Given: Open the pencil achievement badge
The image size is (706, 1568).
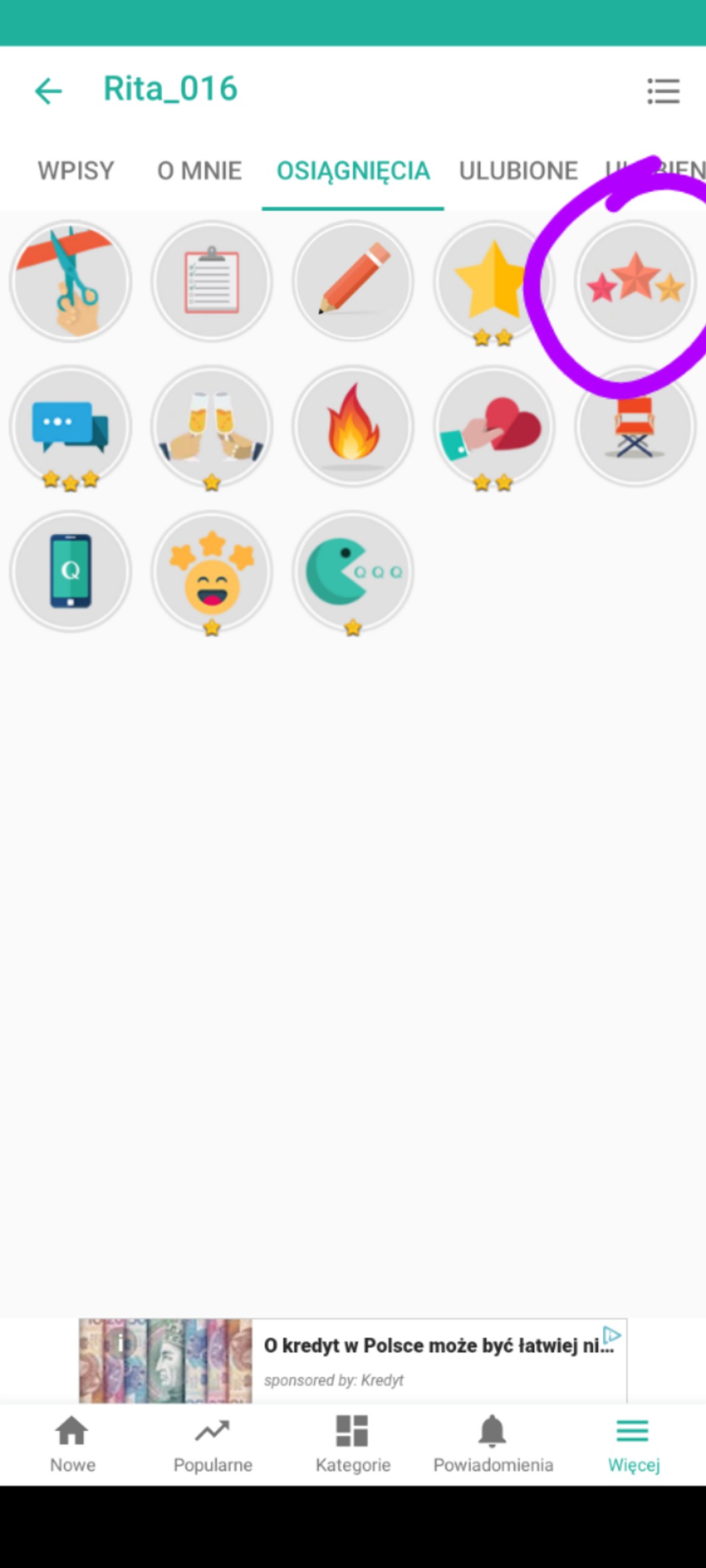Looking at the screenshot, I should coord(353,282).
